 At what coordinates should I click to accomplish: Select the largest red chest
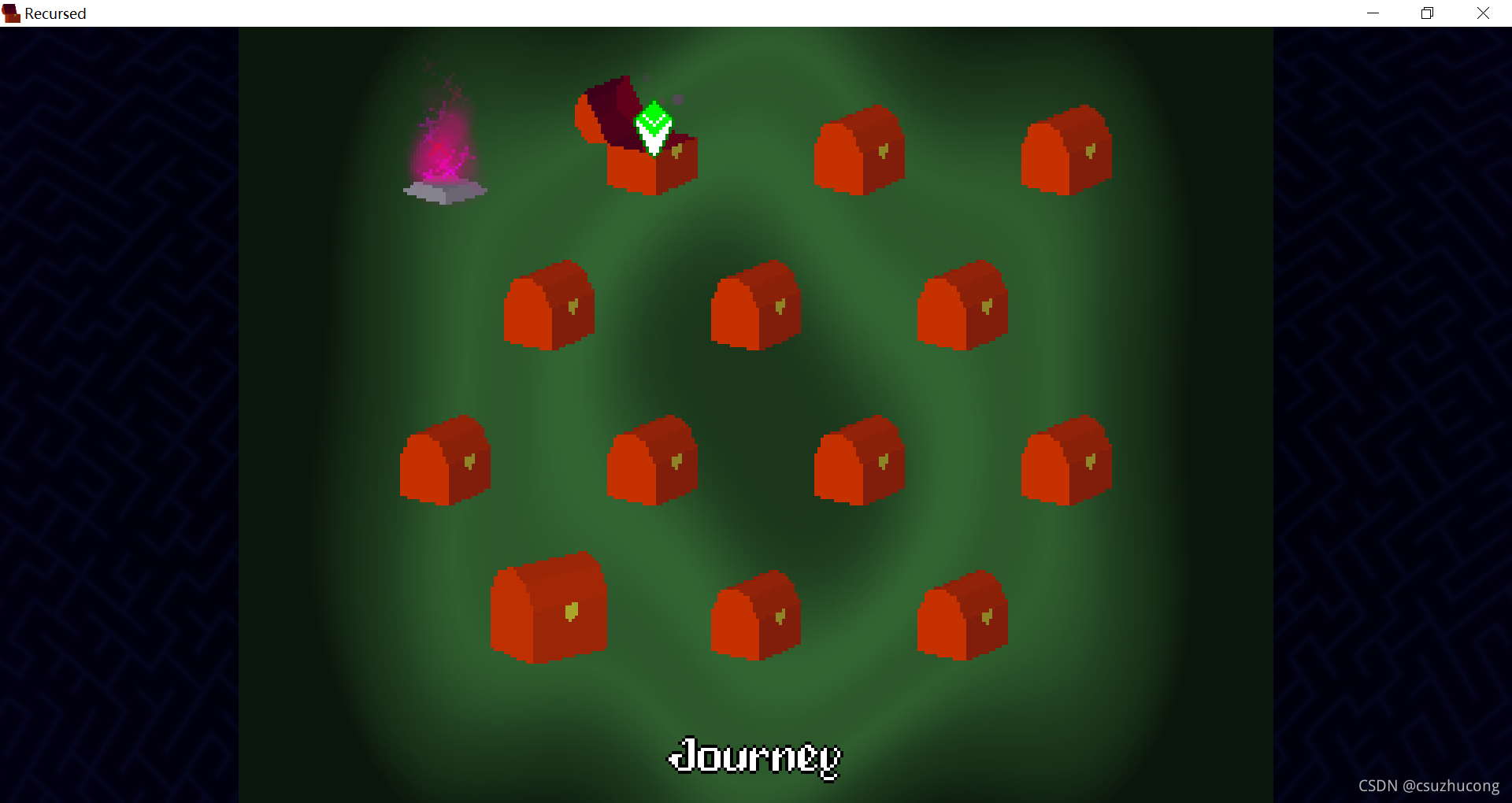click(x=549, y=609)
